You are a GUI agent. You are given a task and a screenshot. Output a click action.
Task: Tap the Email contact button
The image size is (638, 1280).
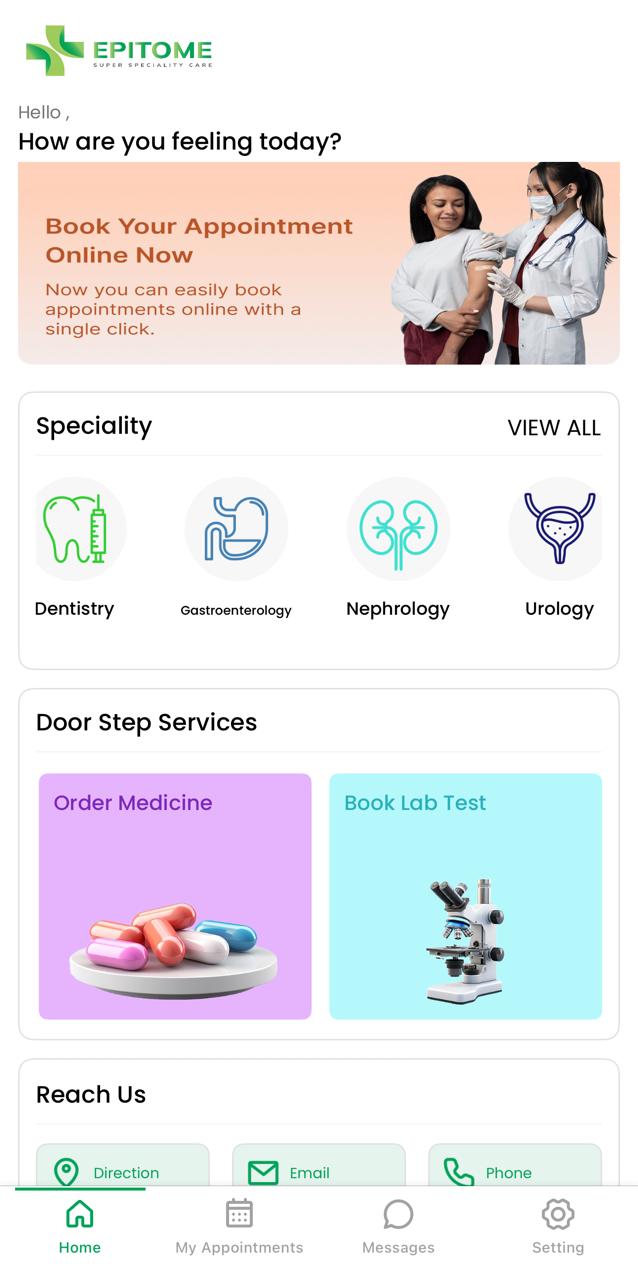[318, 1168]
